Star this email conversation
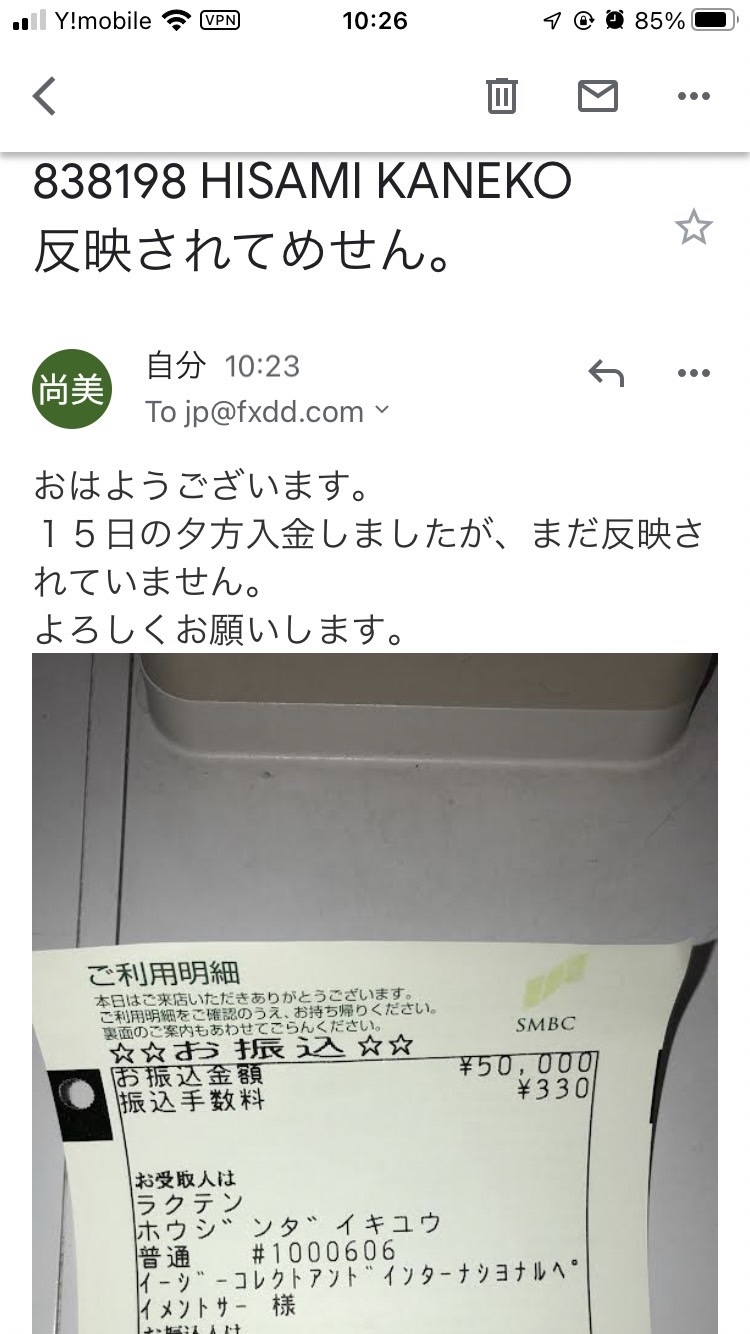Viewport: 750px width, 1334px height. click(x=693, y=228)
